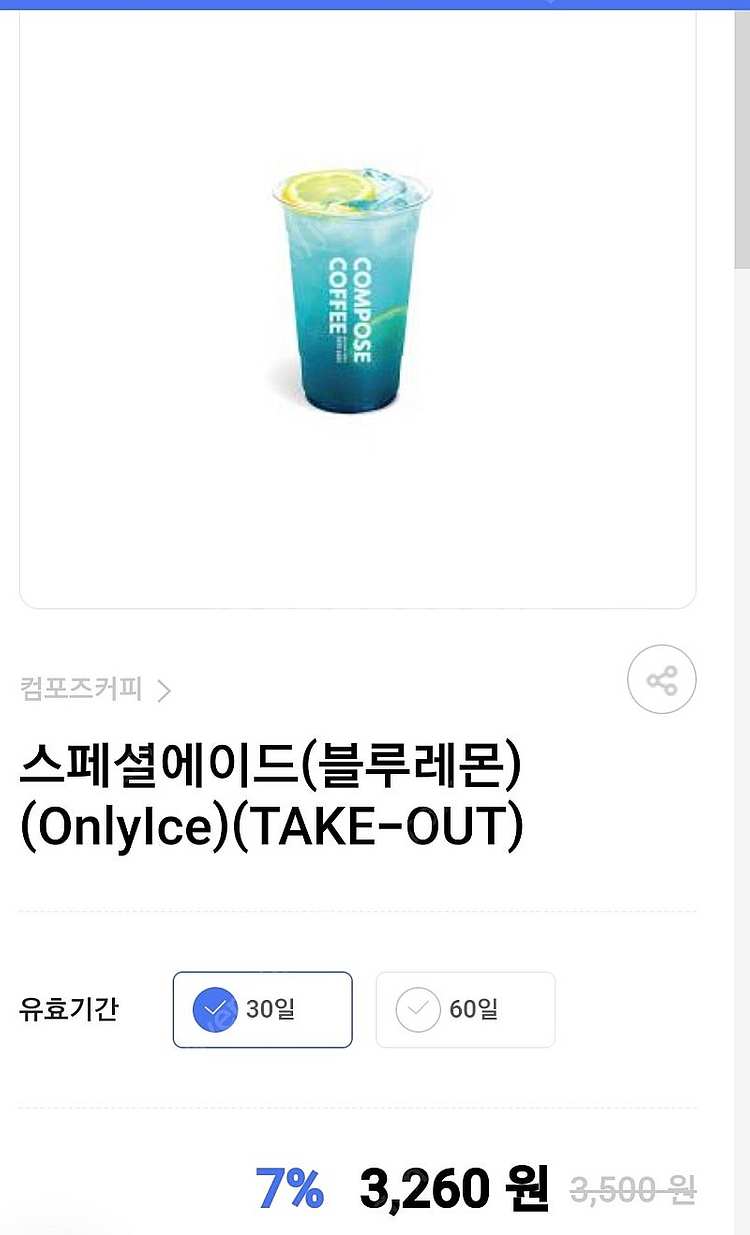Select the 30일 validity period option

tap(262, 1010)
